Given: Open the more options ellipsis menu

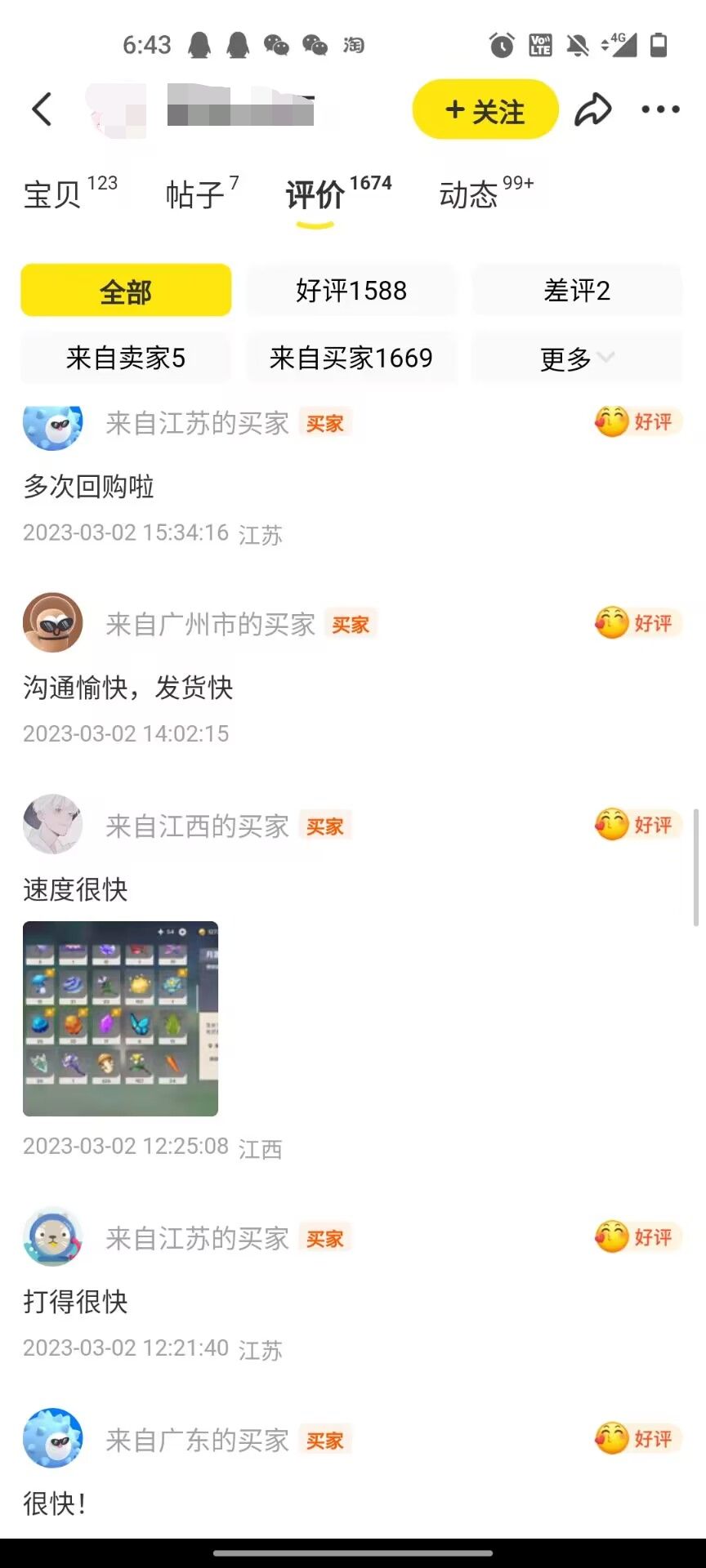Looking at the screenshot, I should coord(660,108).
